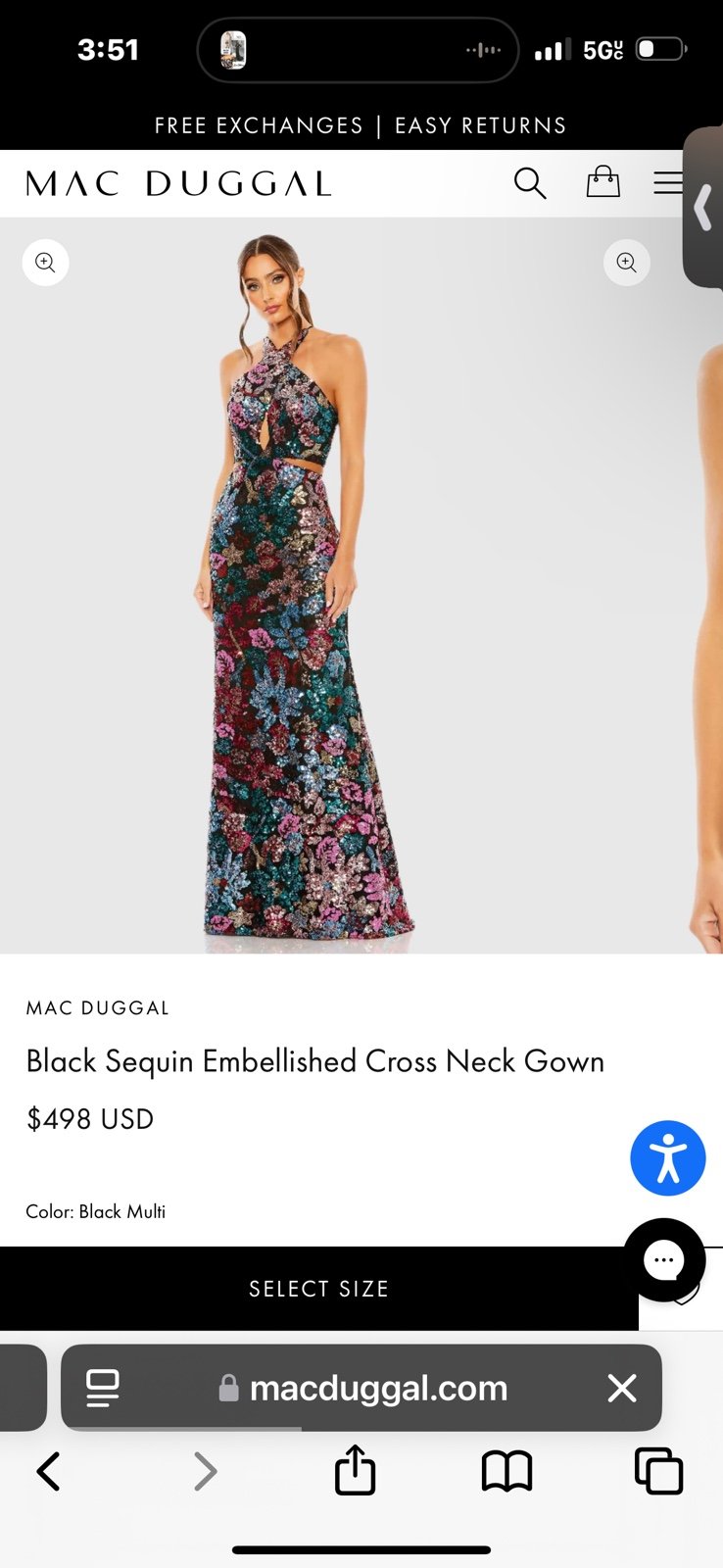This screenshot has height=1568, width=723.
Task: Open browser bookmarks
Action: click(x=506, y=1471)
